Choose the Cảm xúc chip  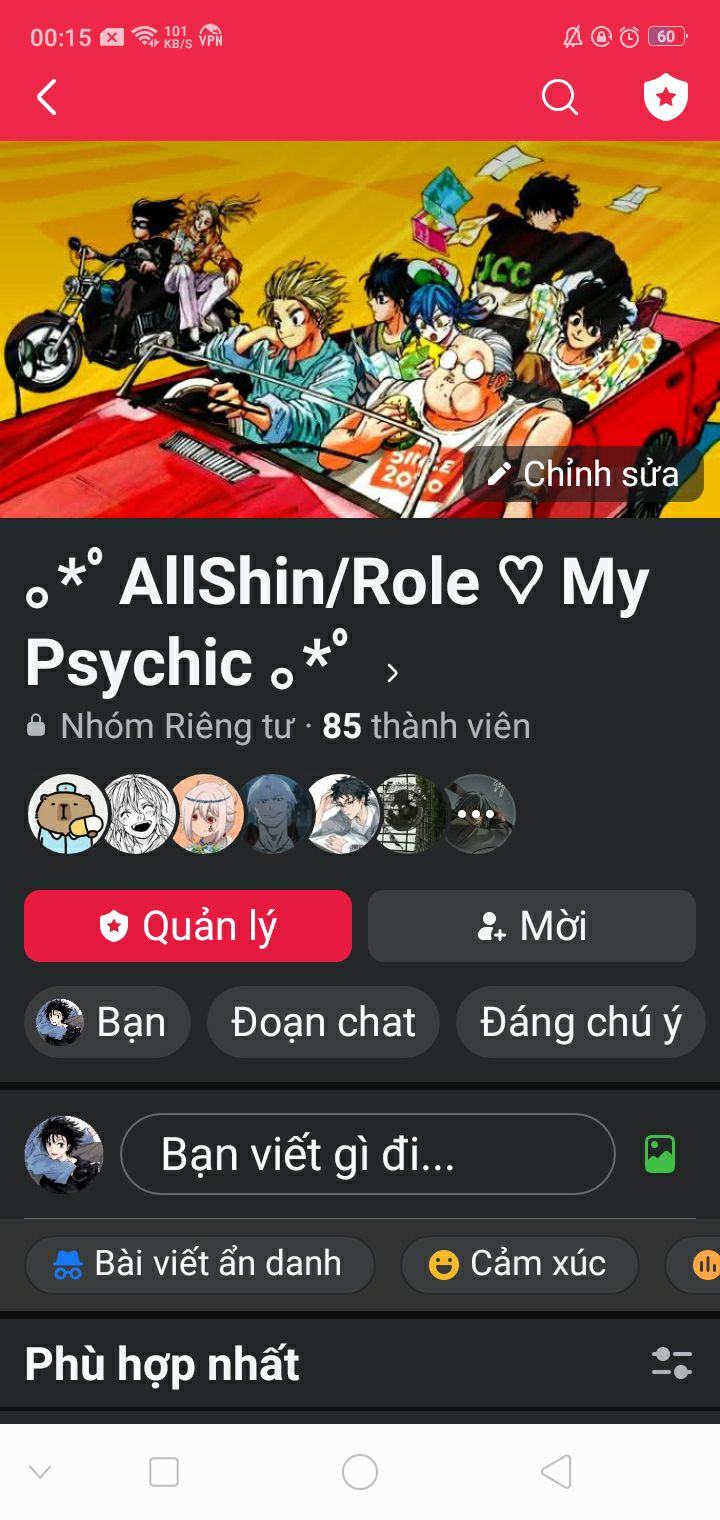click(519, 1264)
